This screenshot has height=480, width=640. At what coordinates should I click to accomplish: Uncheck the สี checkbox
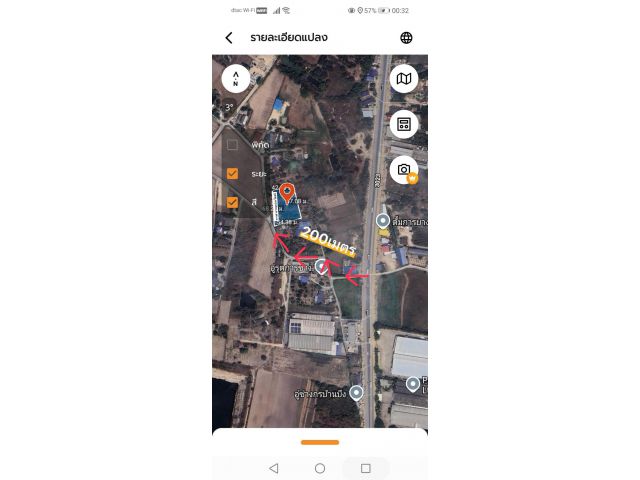pyautogui.click(x=232, y=202)
